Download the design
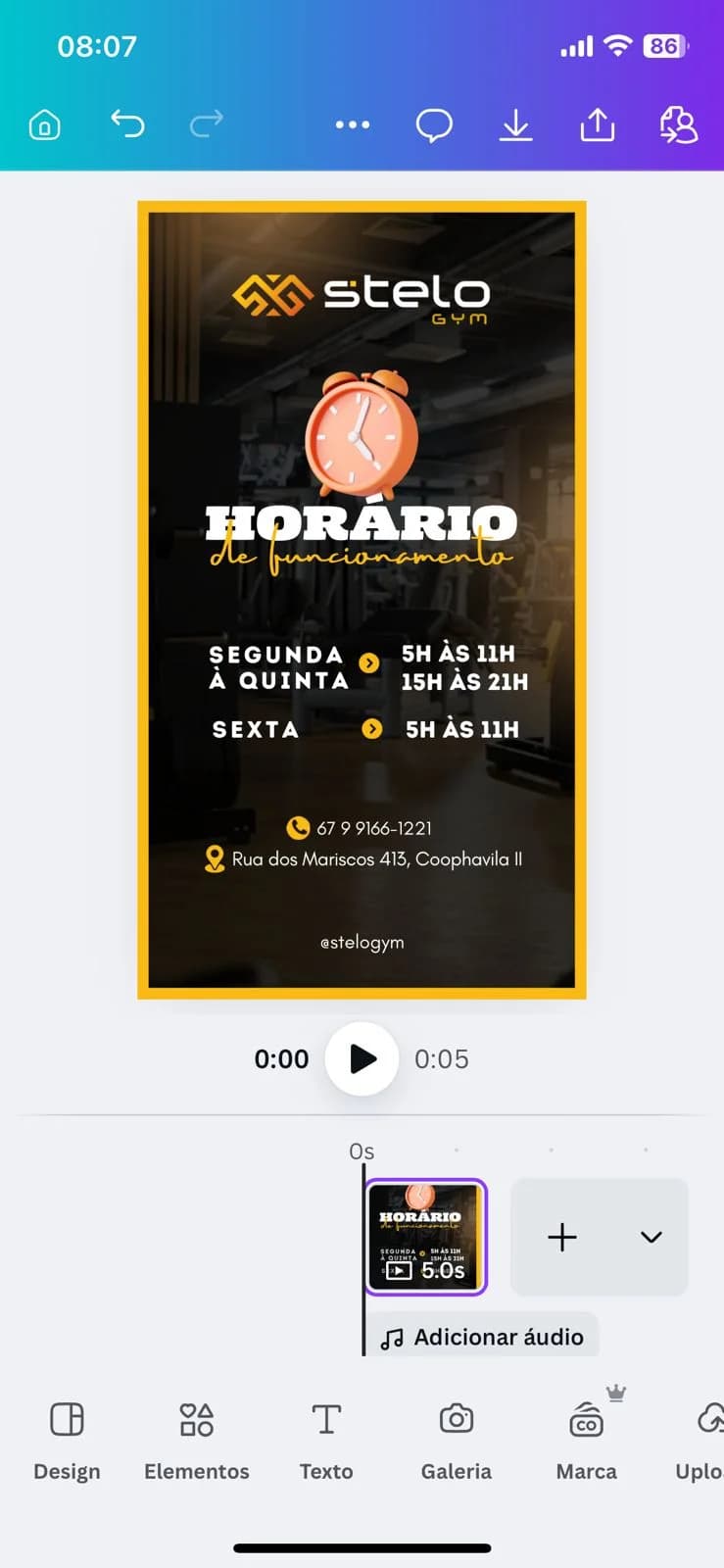 [516, 124]
